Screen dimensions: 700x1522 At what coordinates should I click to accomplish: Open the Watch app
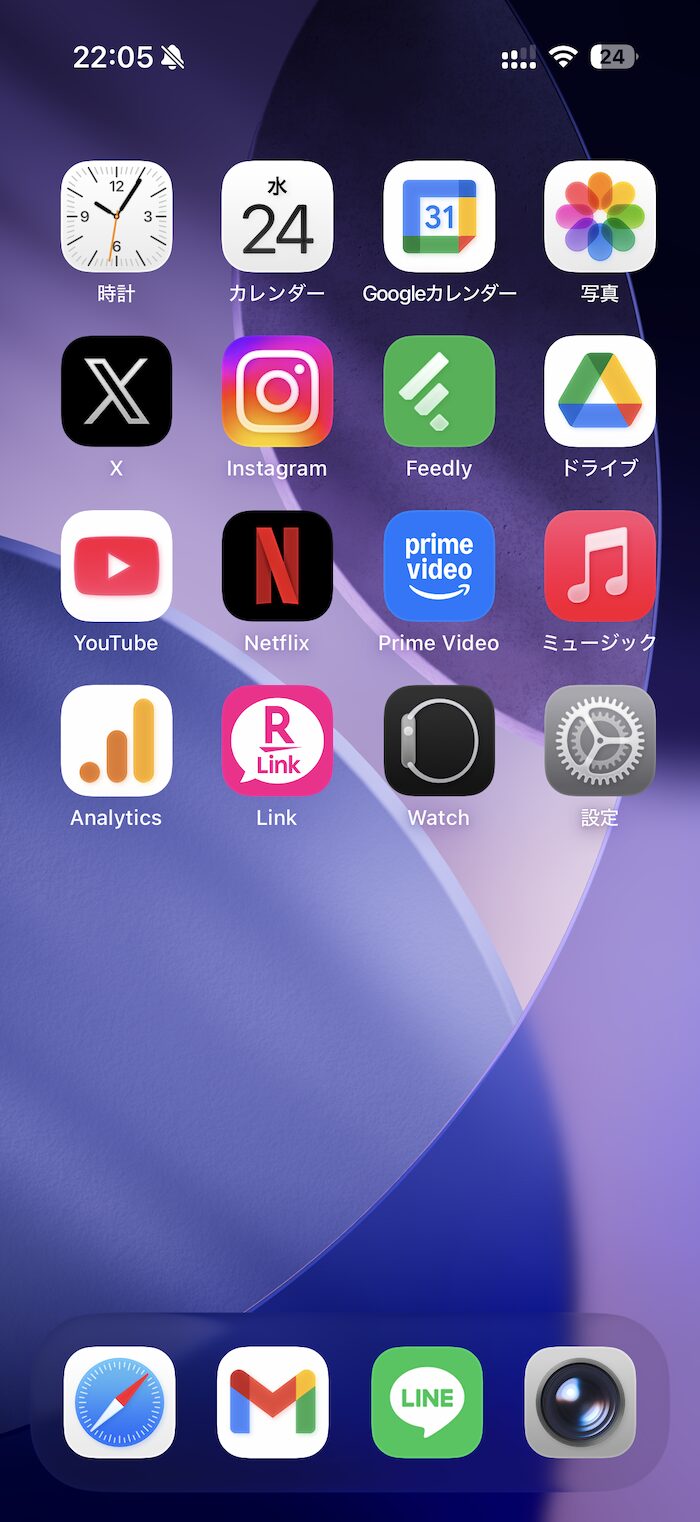tap(439, 740)
